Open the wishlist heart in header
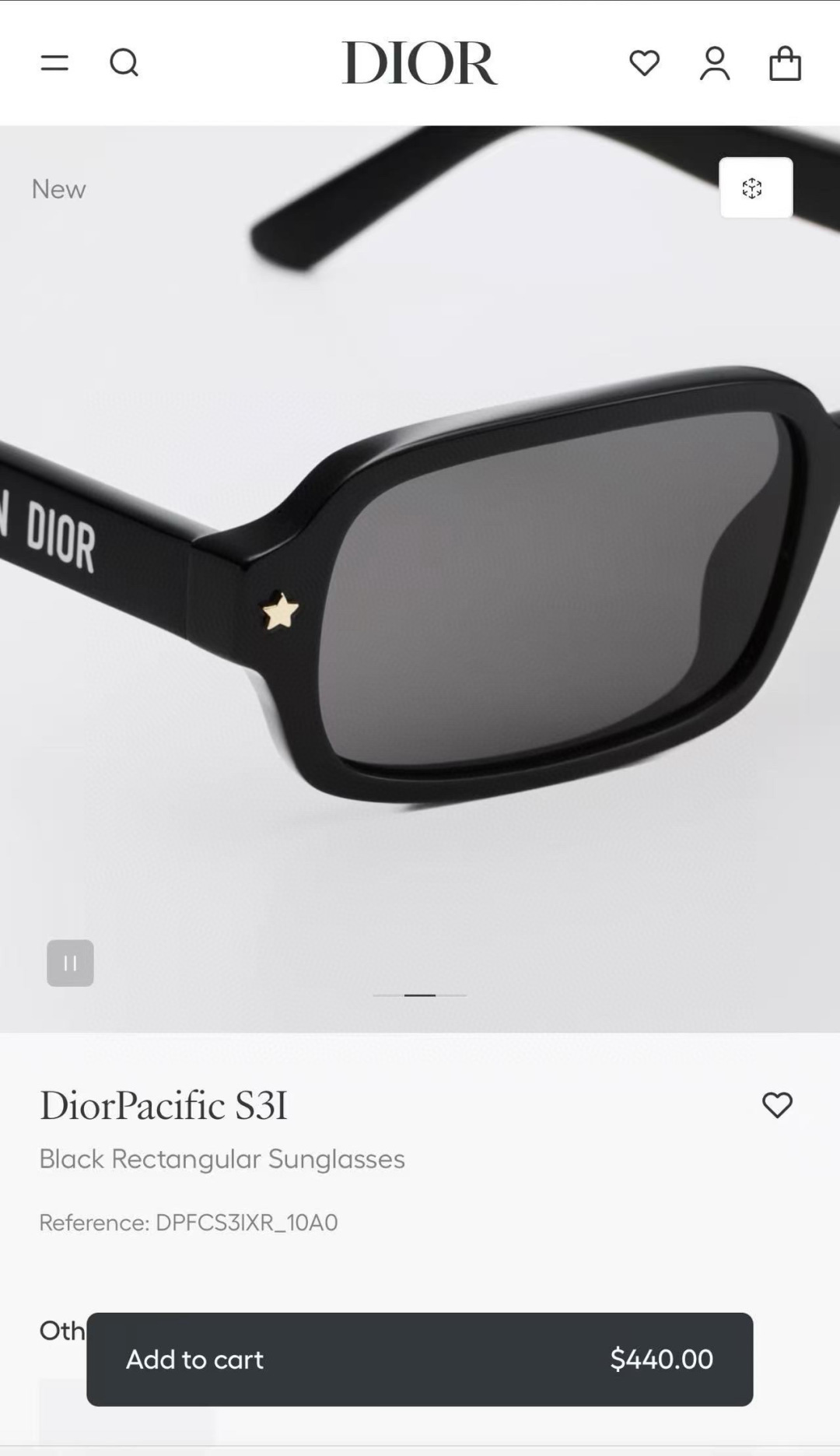This screenshot has width=840, height=1456. tap(644, 63)
